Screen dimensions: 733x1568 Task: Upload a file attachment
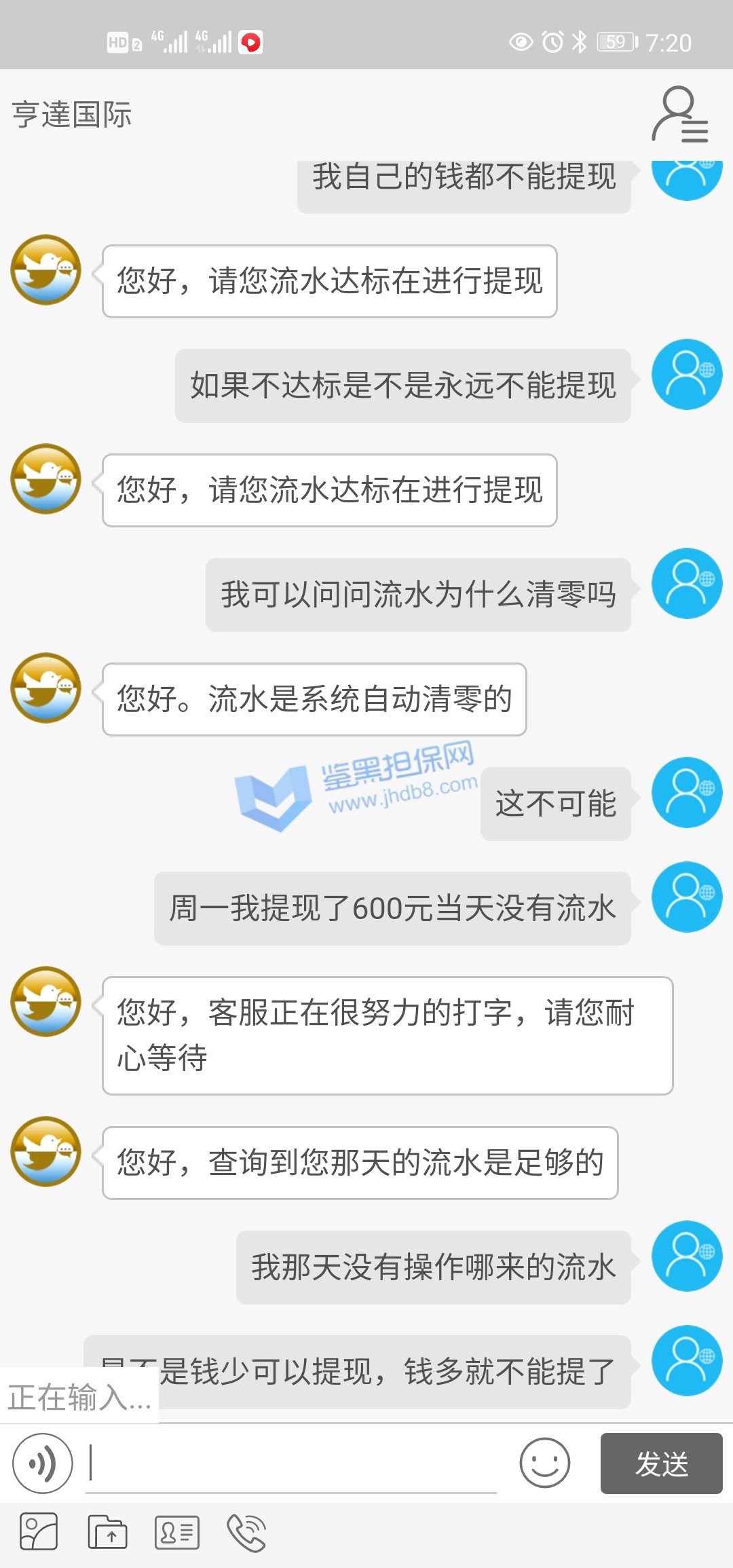coord(107,1531)
